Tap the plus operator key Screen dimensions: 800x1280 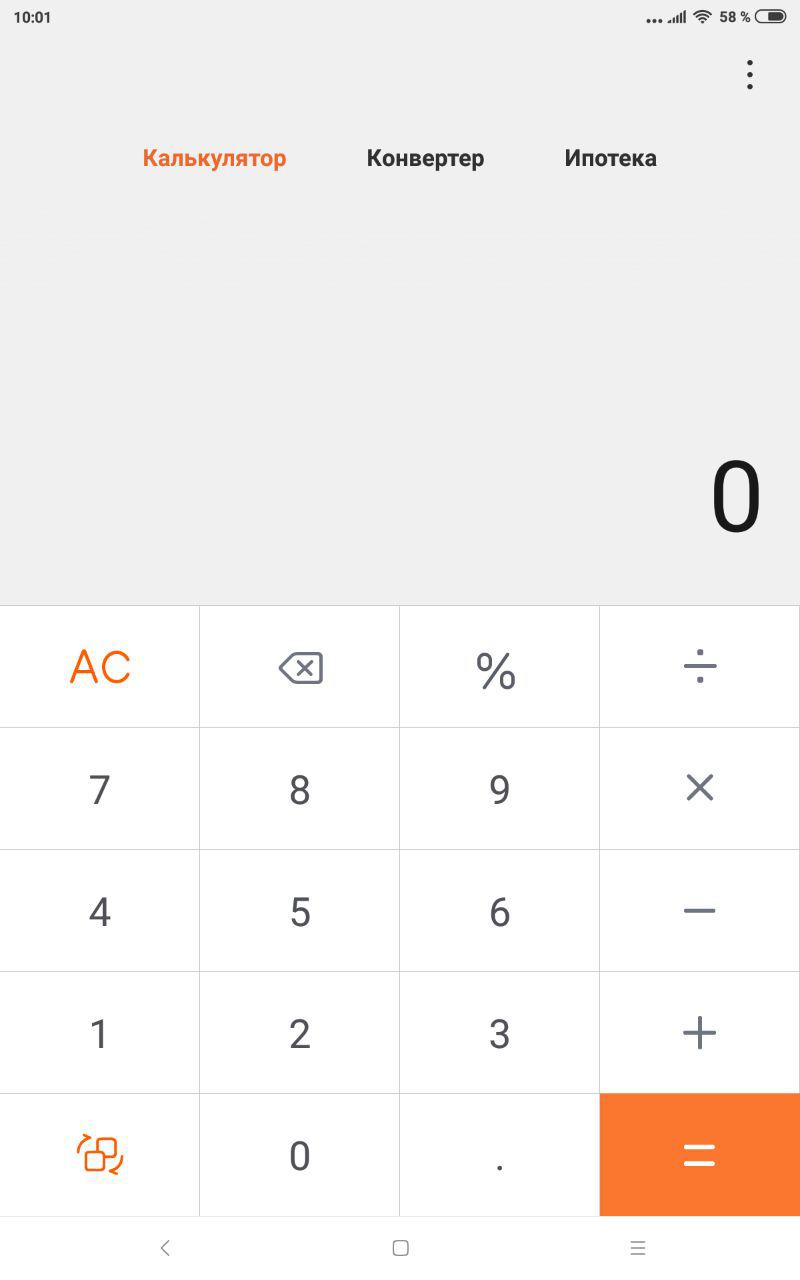coord(700,1033)
